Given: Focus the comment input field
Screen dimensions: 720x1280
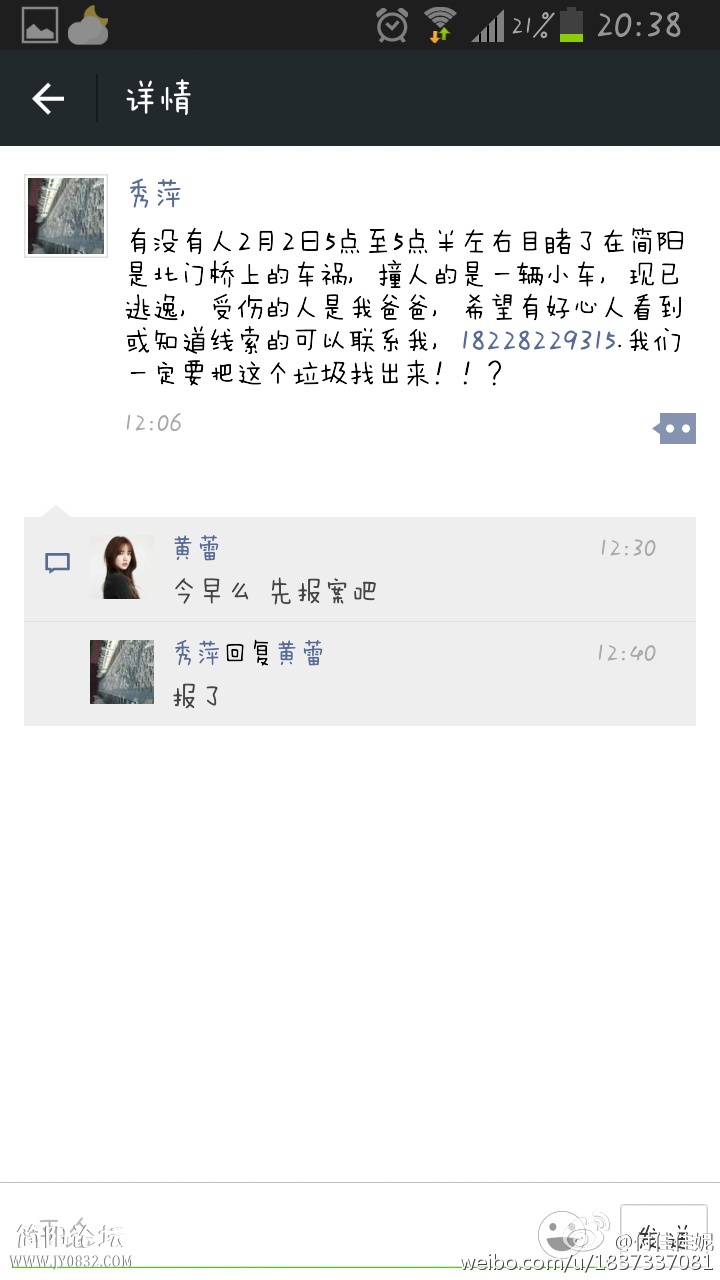Looking at the screenshot, I should (x=300, y=1230).
